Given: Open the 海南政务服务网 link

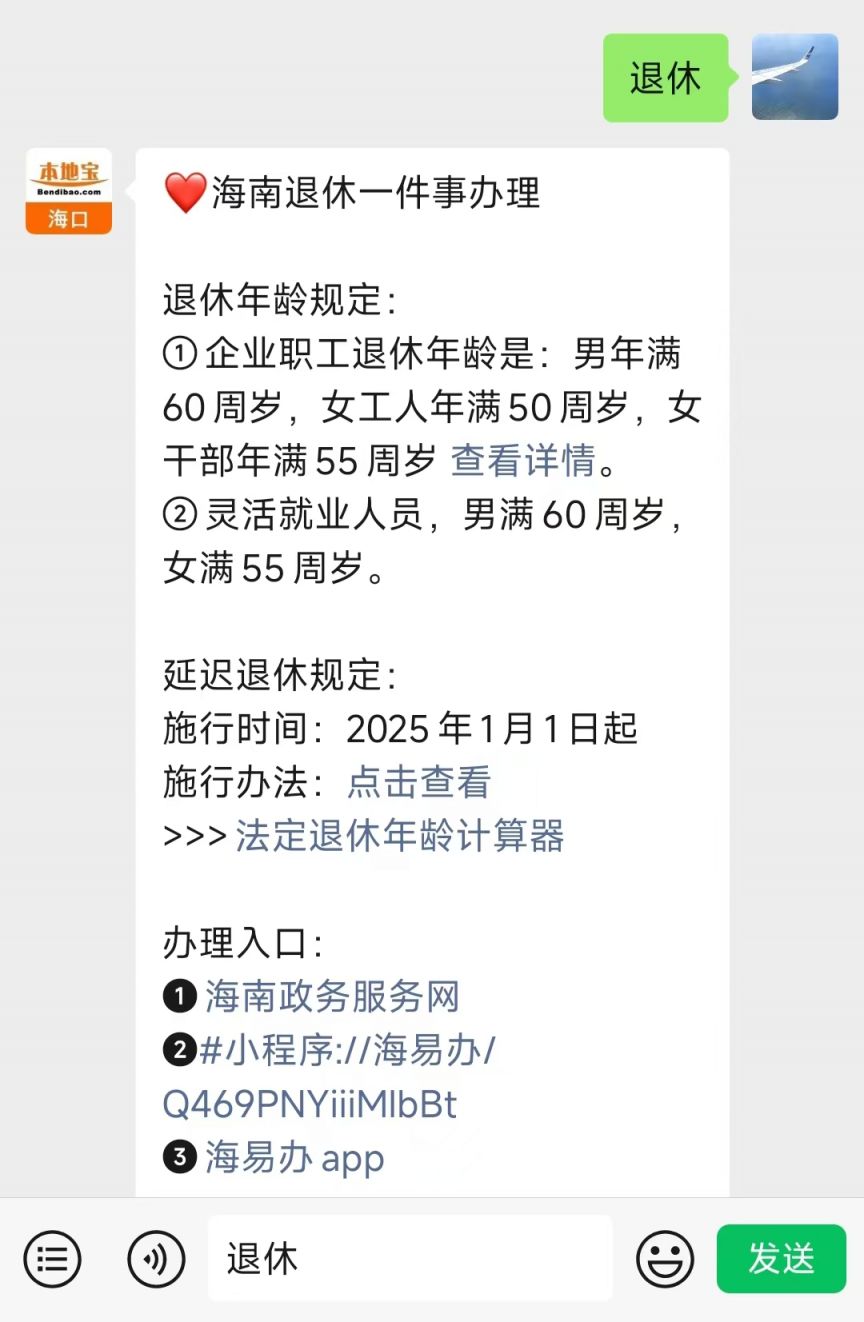Looking at the screenshot, I should (x=332, y=996).
